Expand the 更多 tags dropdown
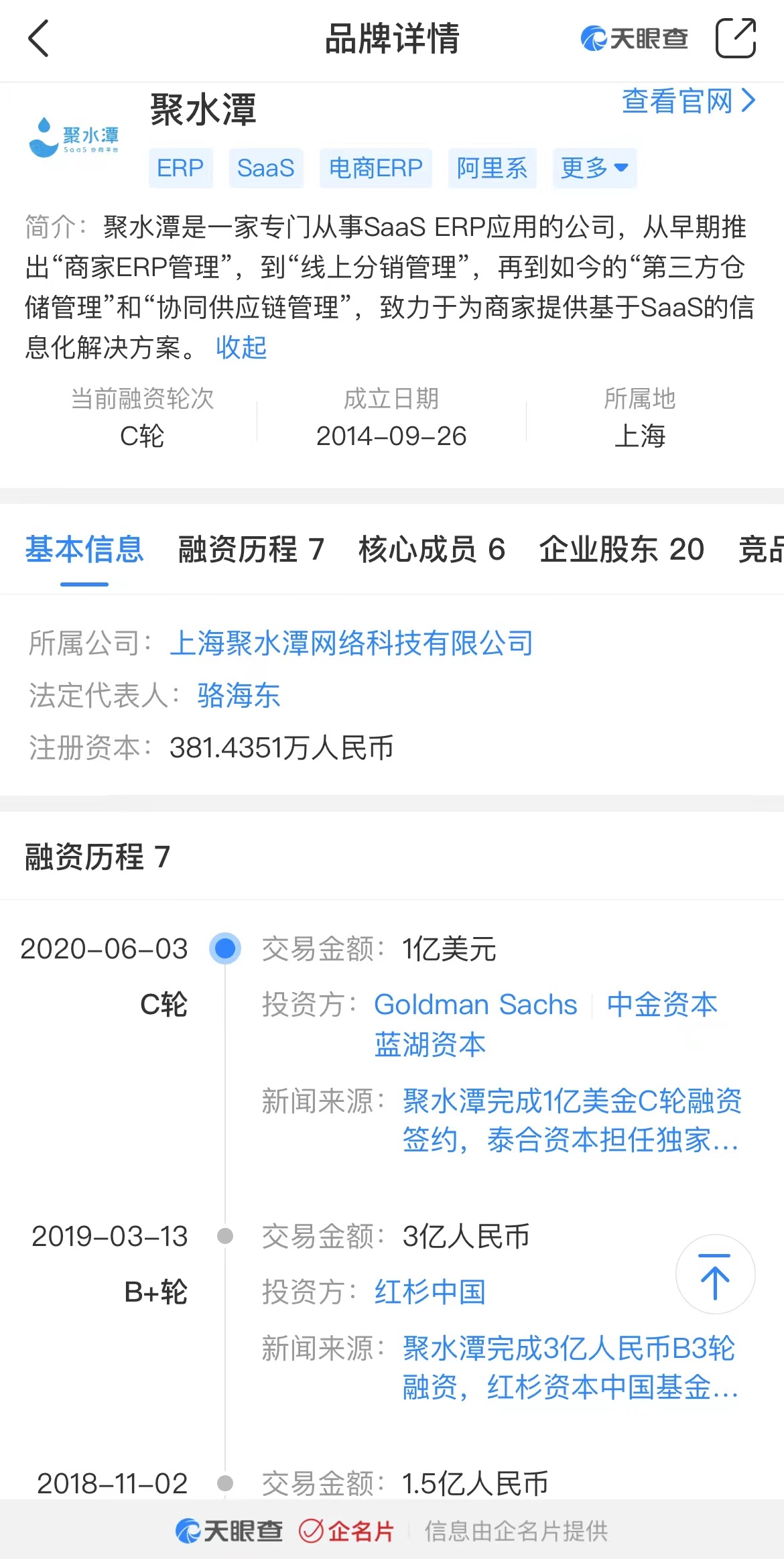 pyautogui.click(x=594, y=168)
